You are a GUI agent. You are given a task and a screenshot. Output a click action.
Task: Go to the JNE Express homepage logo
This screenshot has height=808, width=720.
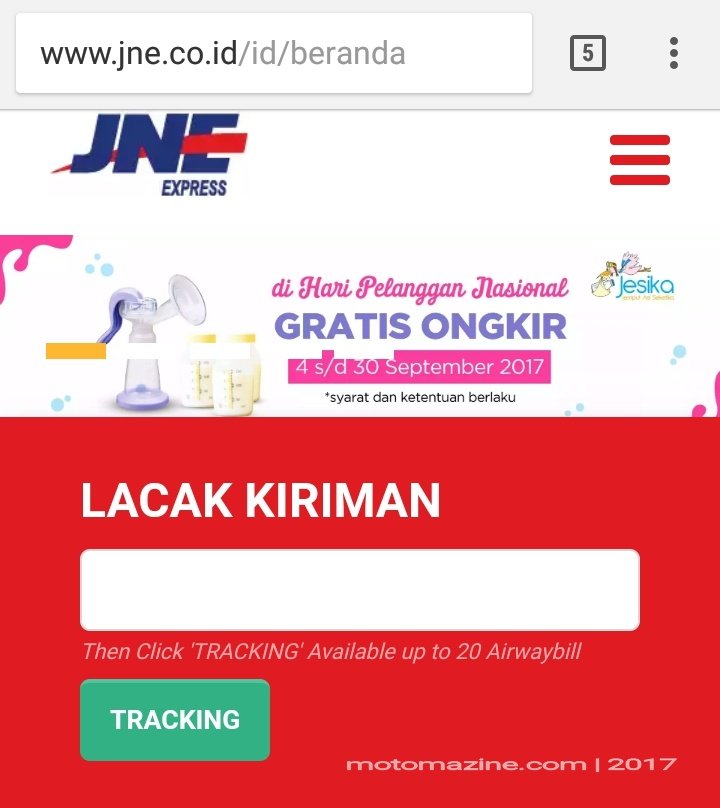tap(150, 156)
